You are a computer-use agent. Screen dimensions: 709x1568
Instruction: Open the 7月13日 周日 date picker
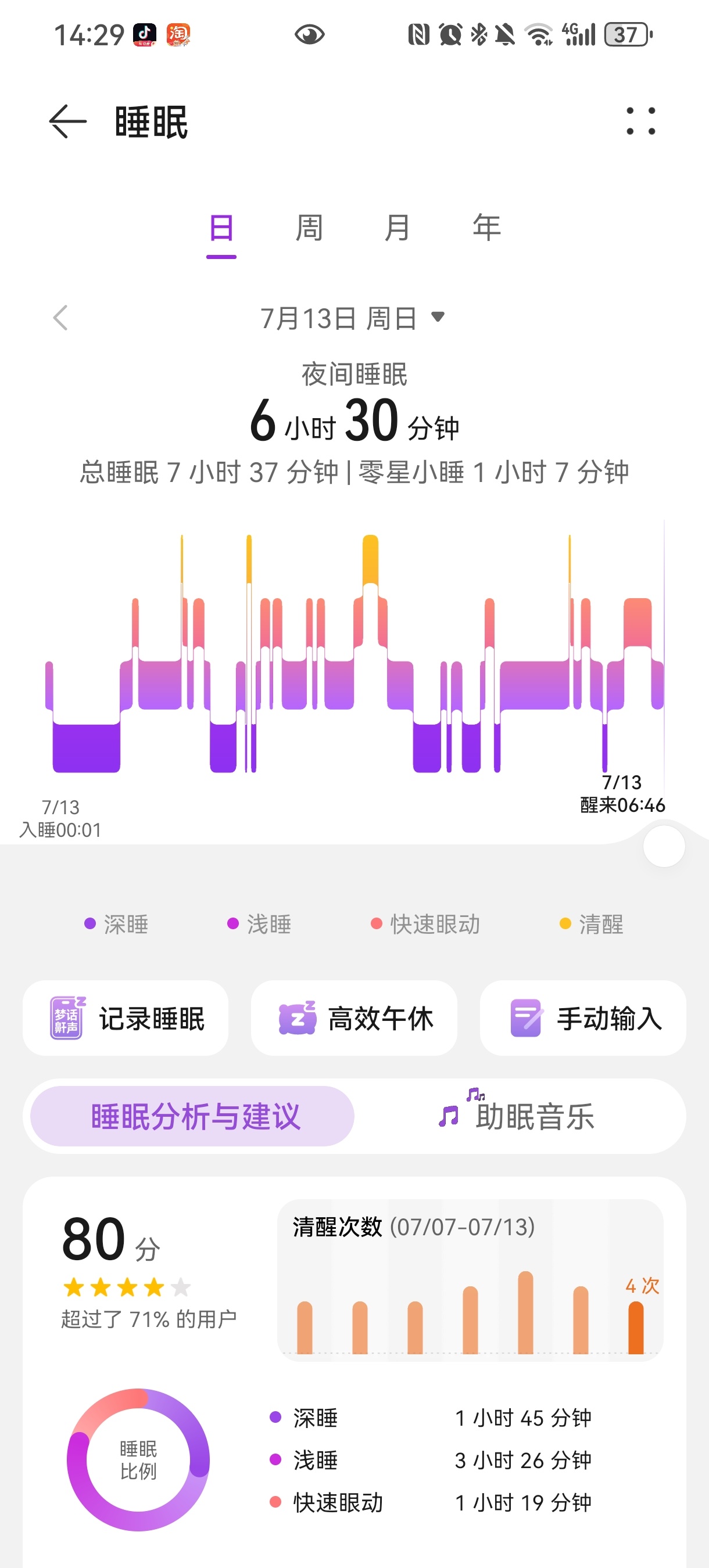tap(353, 318)
